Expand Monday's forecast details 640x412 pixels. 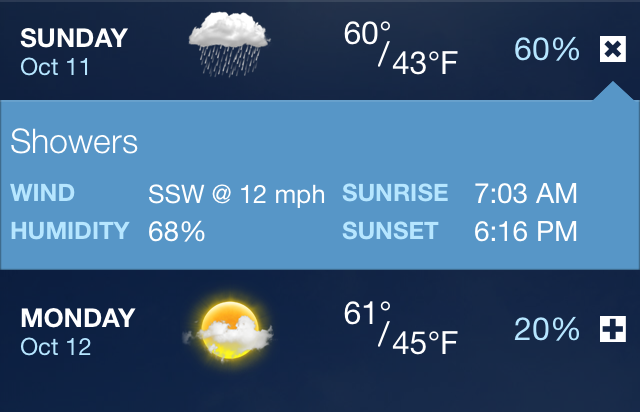[x=611, y=330]
